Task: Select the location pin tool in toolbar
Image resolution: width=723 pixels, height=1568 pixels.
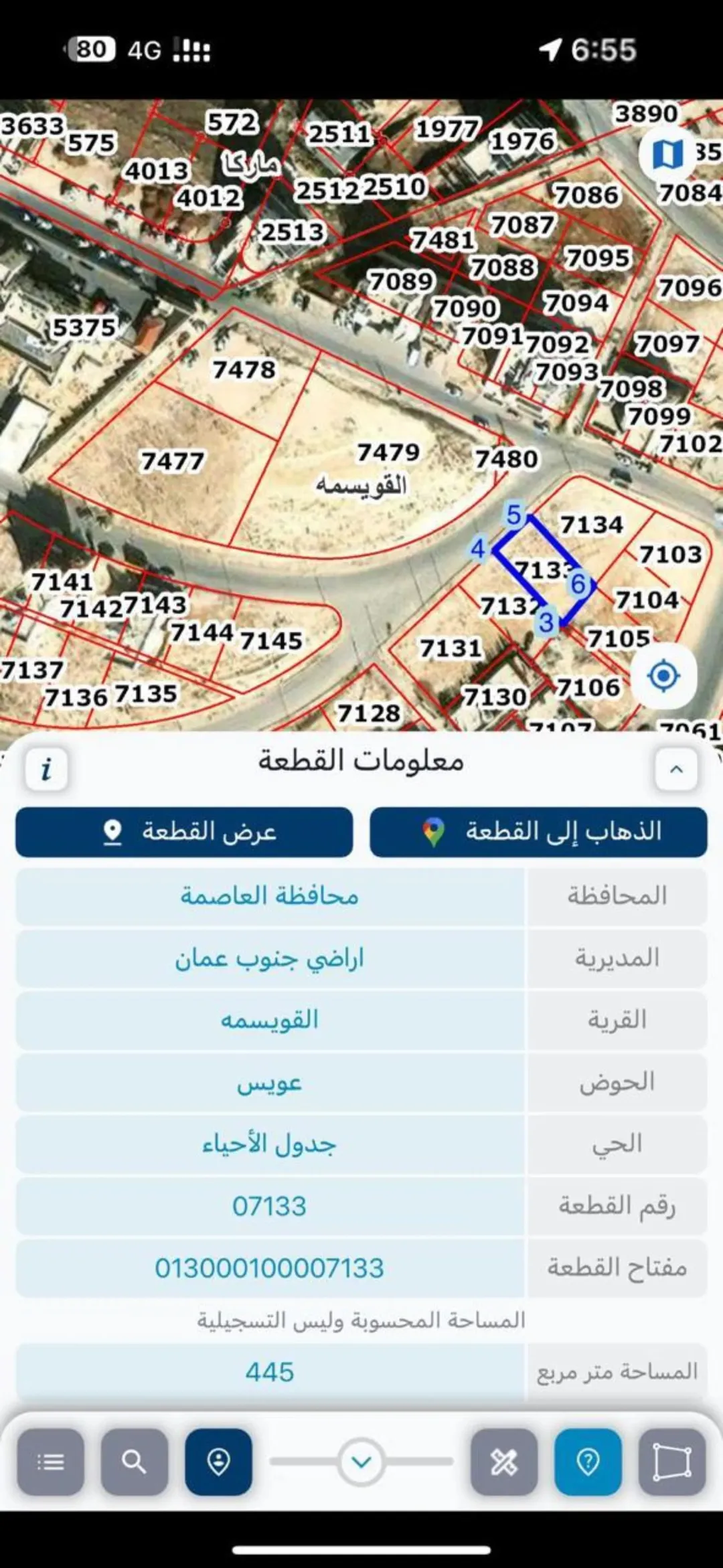Action: pyautogui.click(x=219, y=1462)
